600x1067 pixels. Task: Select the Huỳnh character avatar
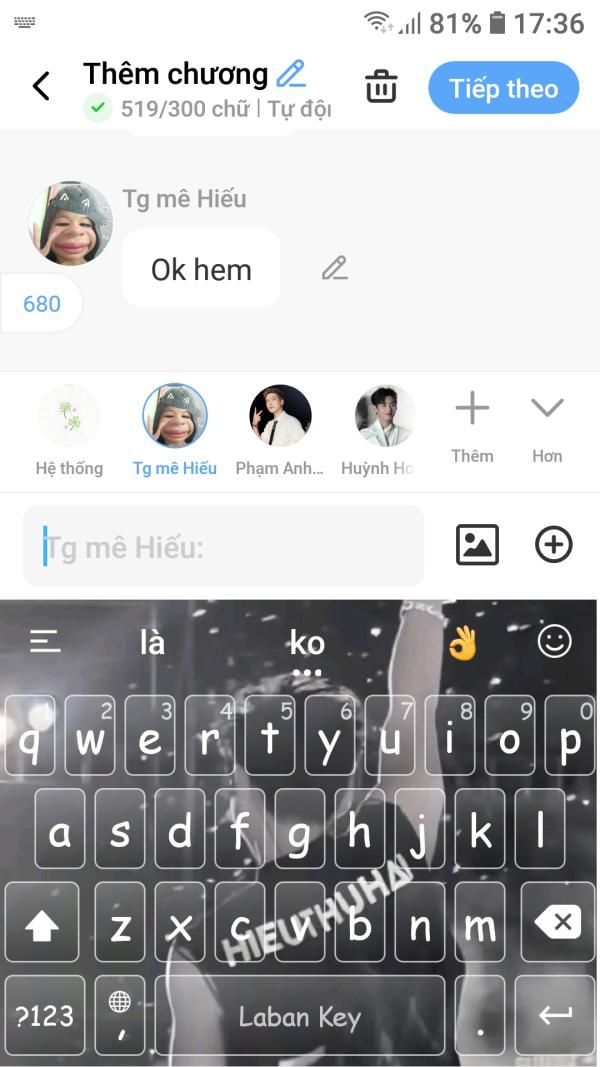(385, 416)
